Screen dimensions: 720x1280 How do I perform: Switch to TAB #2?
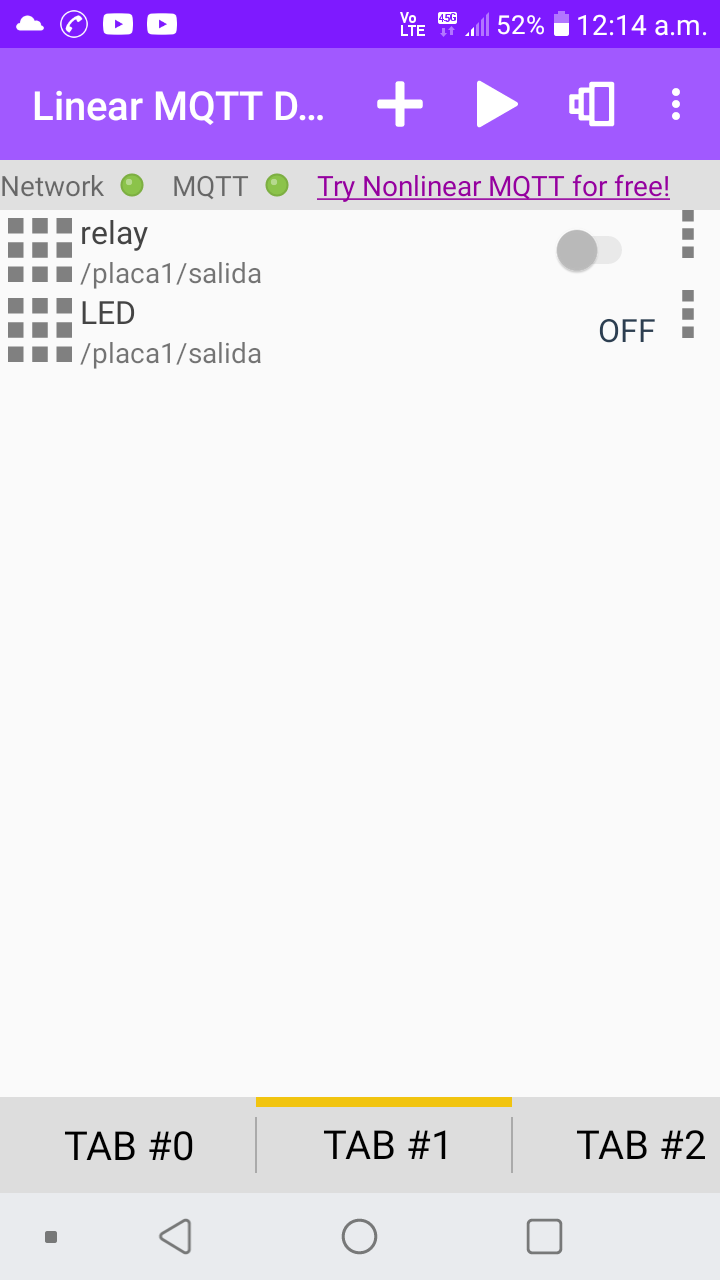[640, 1145]
